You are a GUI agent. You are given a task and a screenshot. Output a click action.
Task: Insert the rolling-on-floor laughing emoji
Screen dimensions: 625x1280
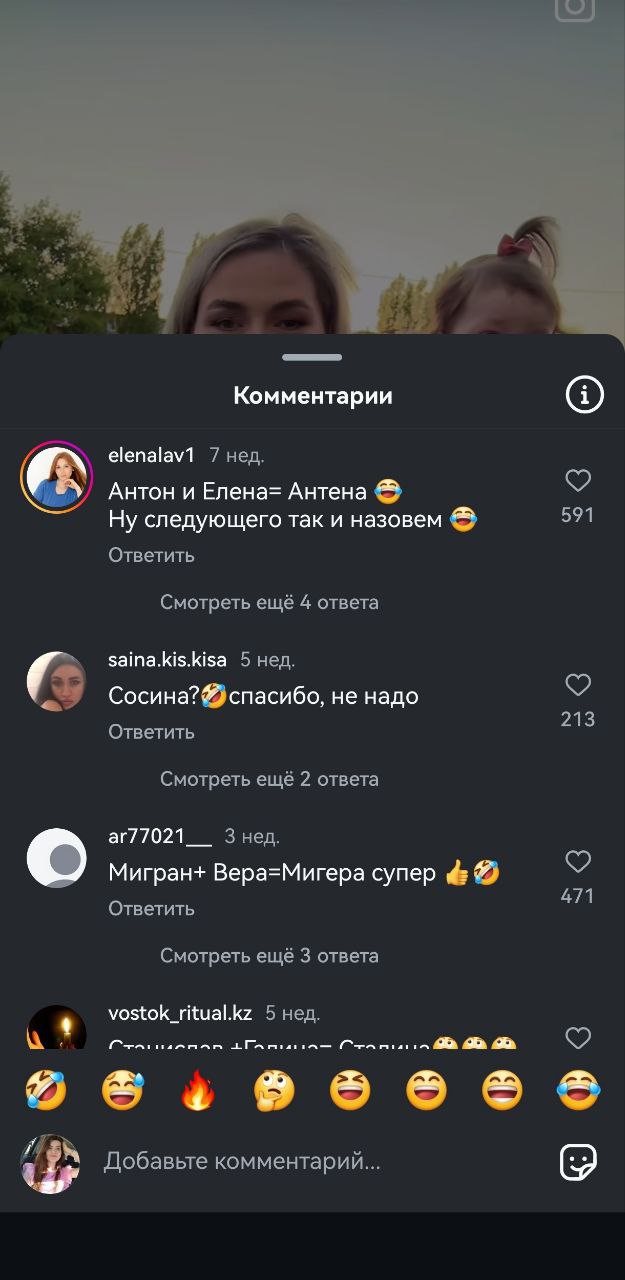[46, 1091]
